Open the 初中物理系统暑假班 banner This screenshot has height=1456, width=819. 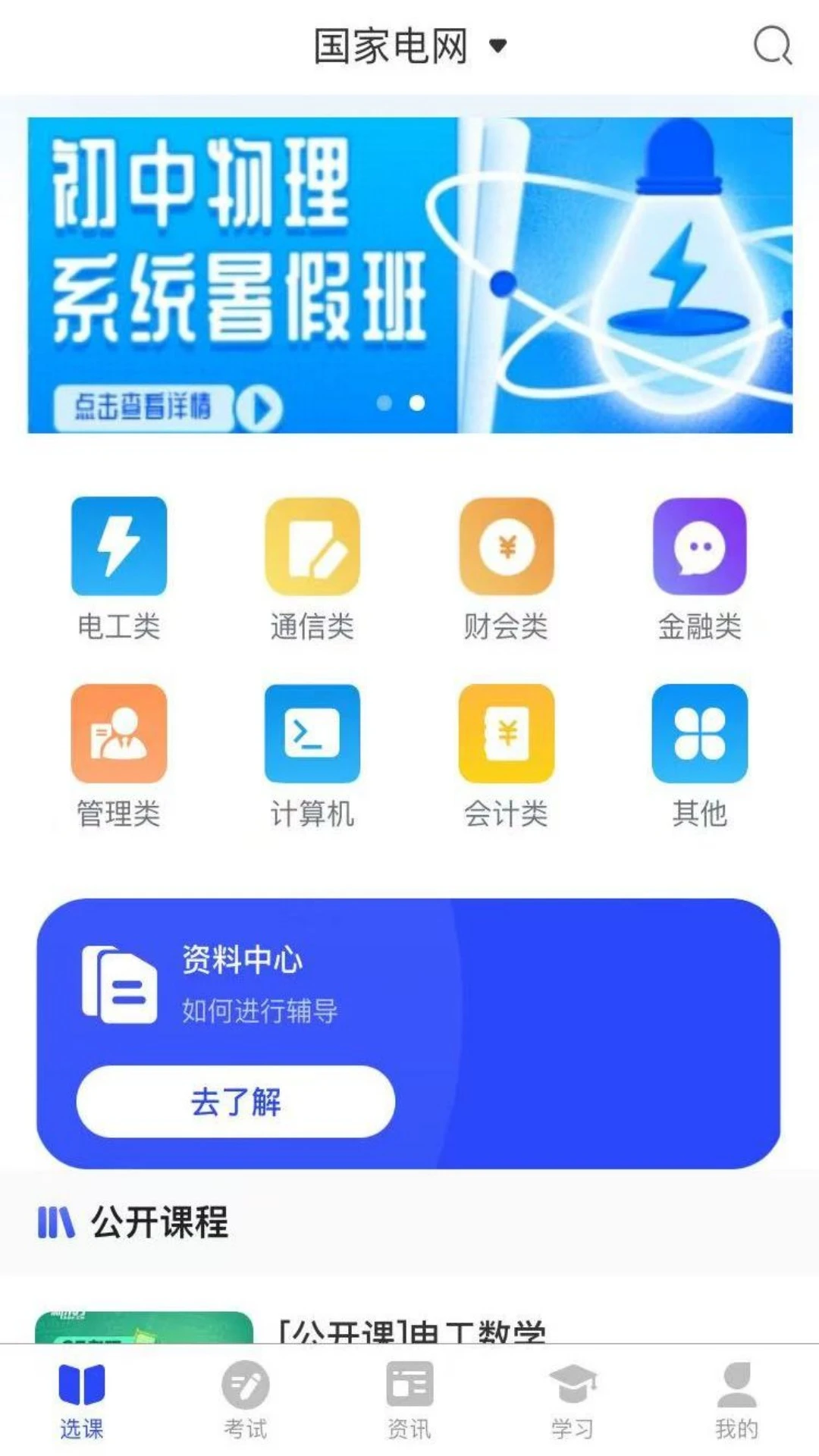pyautogui.click(x=409, y=275)
